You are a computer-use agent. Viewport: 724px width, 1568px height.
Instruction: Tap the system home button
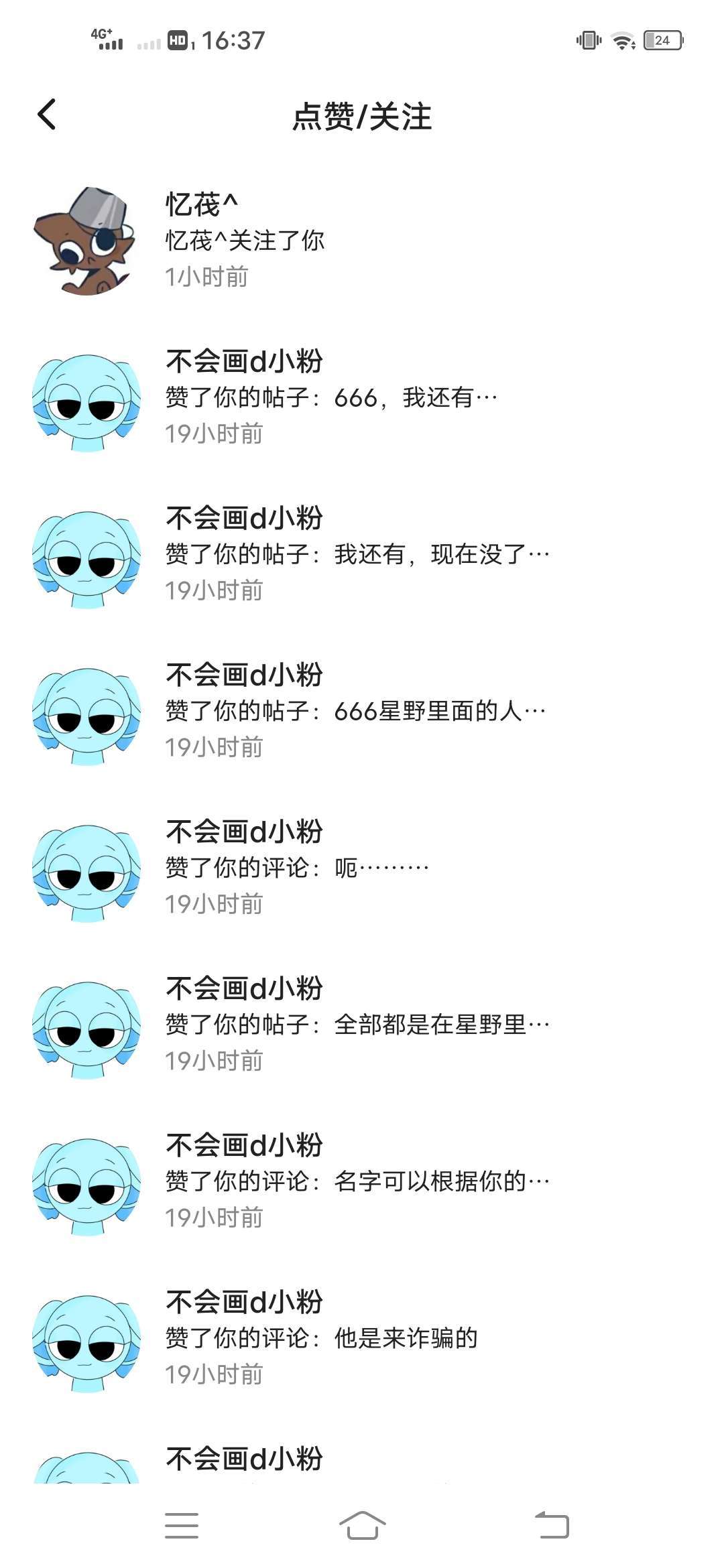pos(362,1525)
